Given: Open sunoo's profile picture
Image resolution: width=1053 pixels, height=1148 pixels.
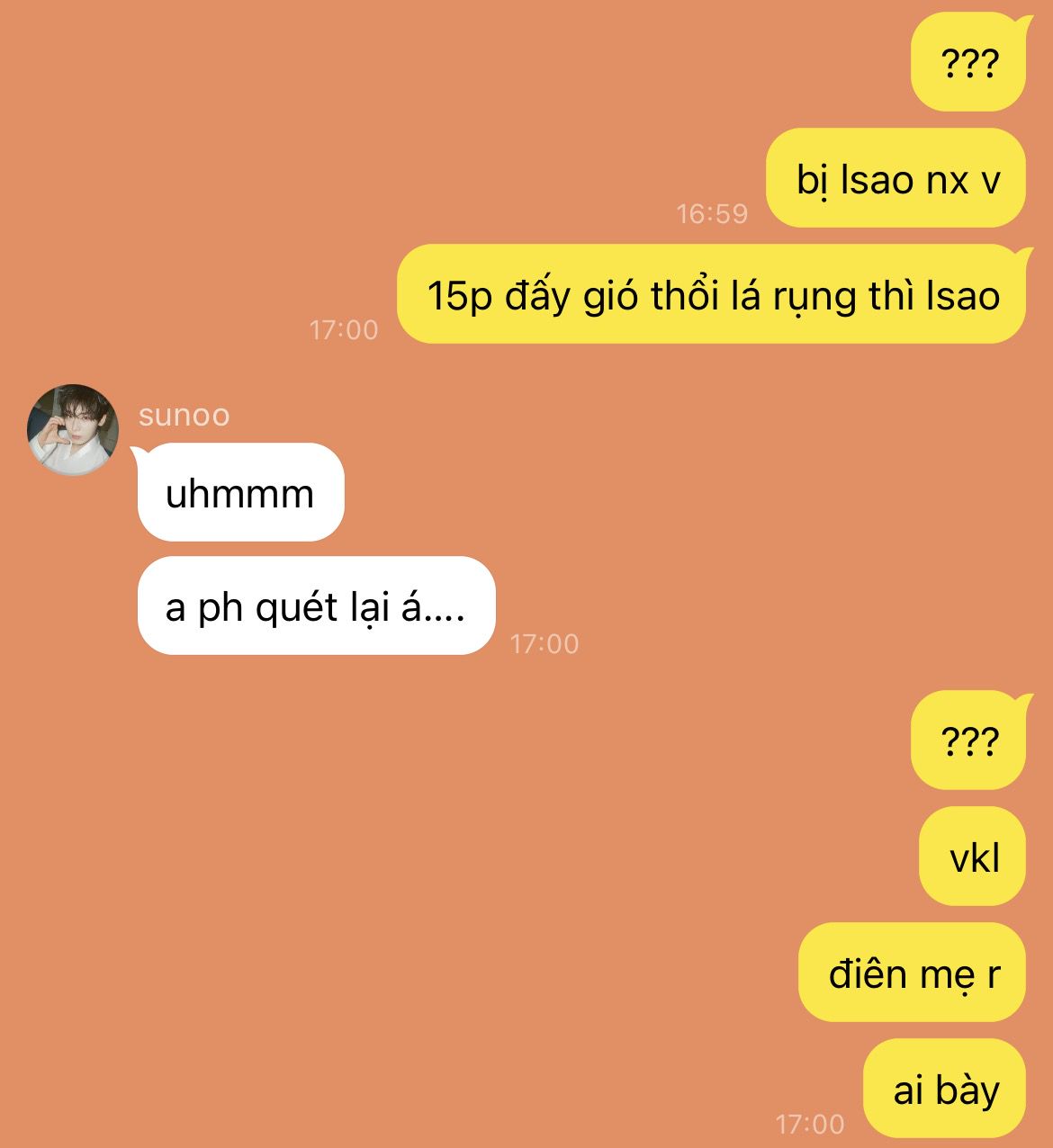Looking at the screenshot, I should tap(73, 429).
